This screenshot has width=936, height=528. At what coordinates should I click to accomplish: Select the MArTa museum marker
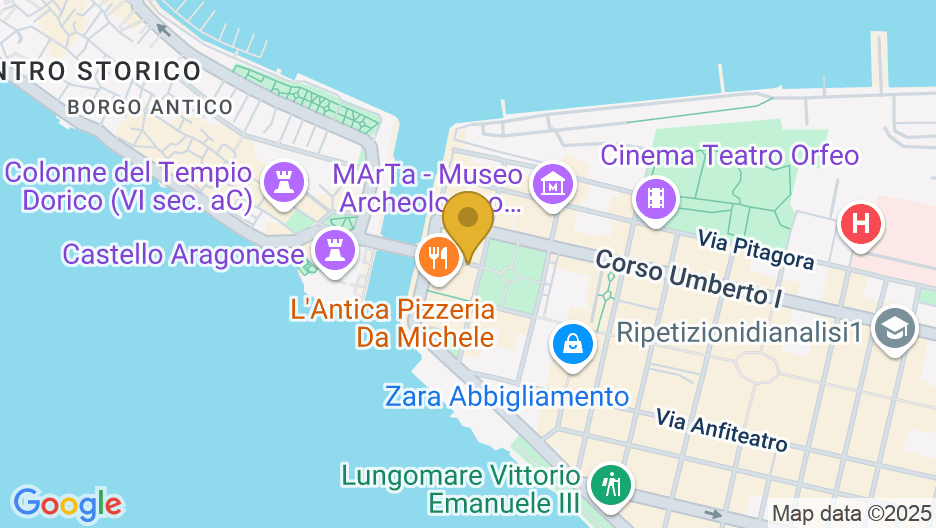pos(552,184)
